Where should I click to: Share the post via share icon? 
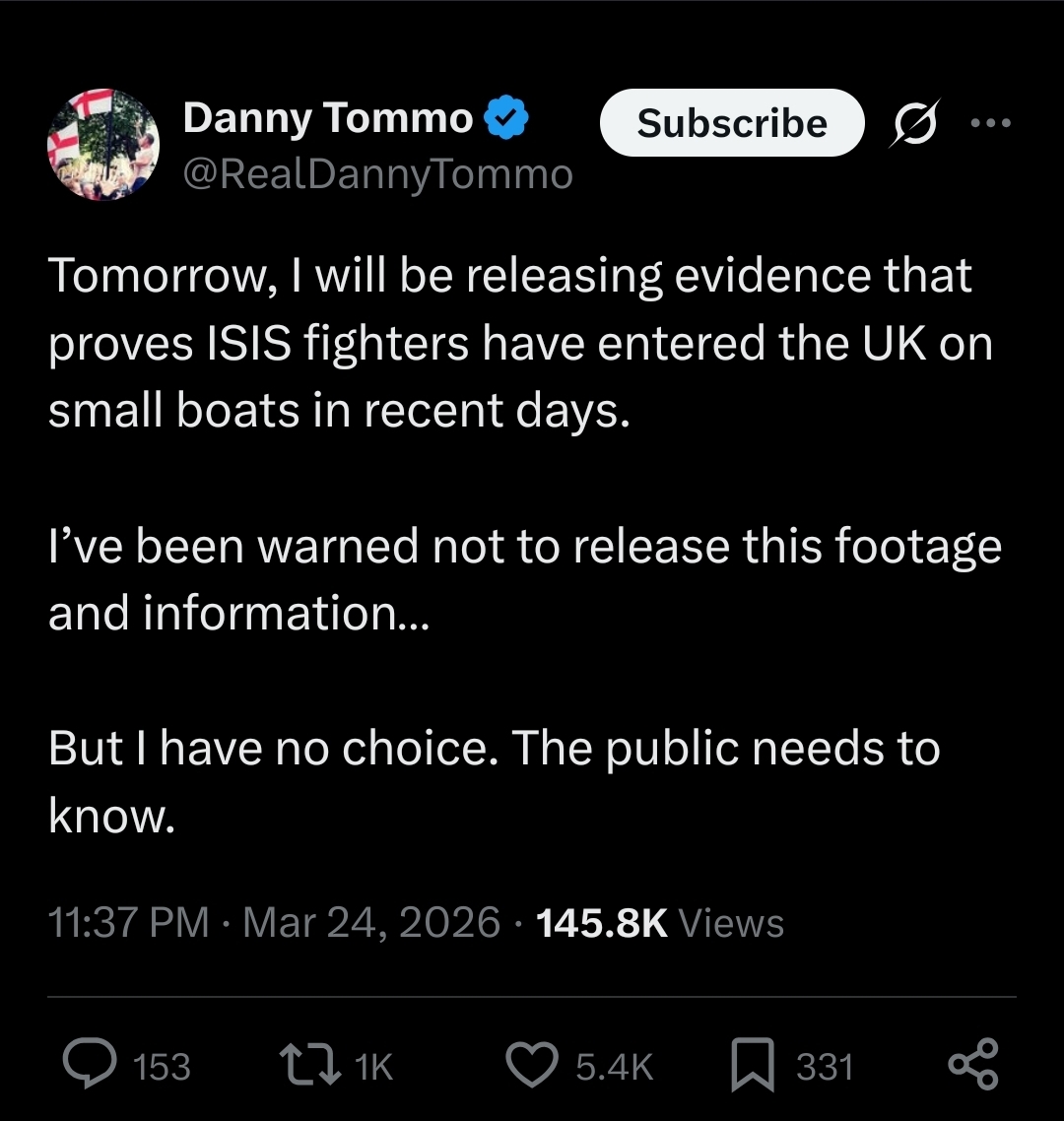pos(973,1066)
